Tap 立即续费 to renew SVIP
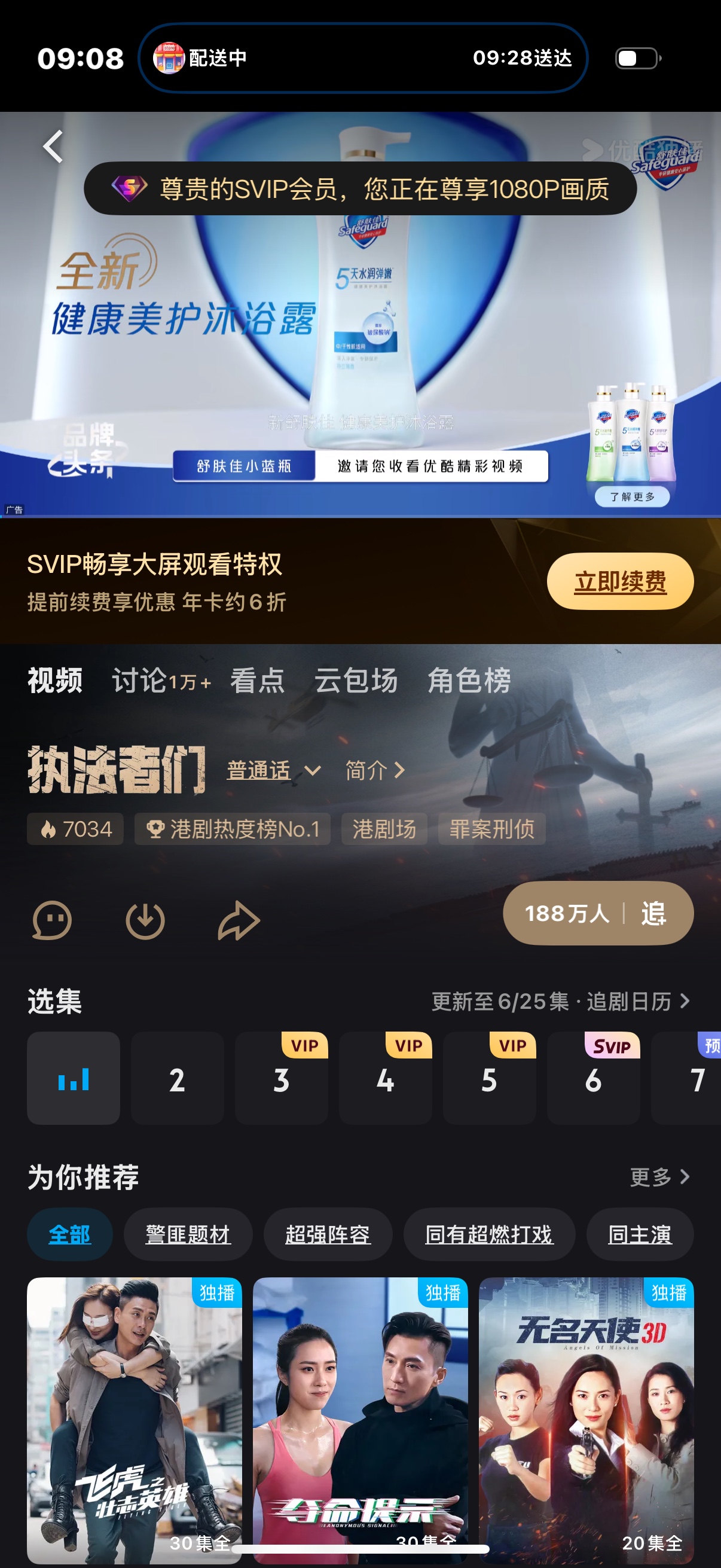 pyautogui.click(x=620, y=581)
